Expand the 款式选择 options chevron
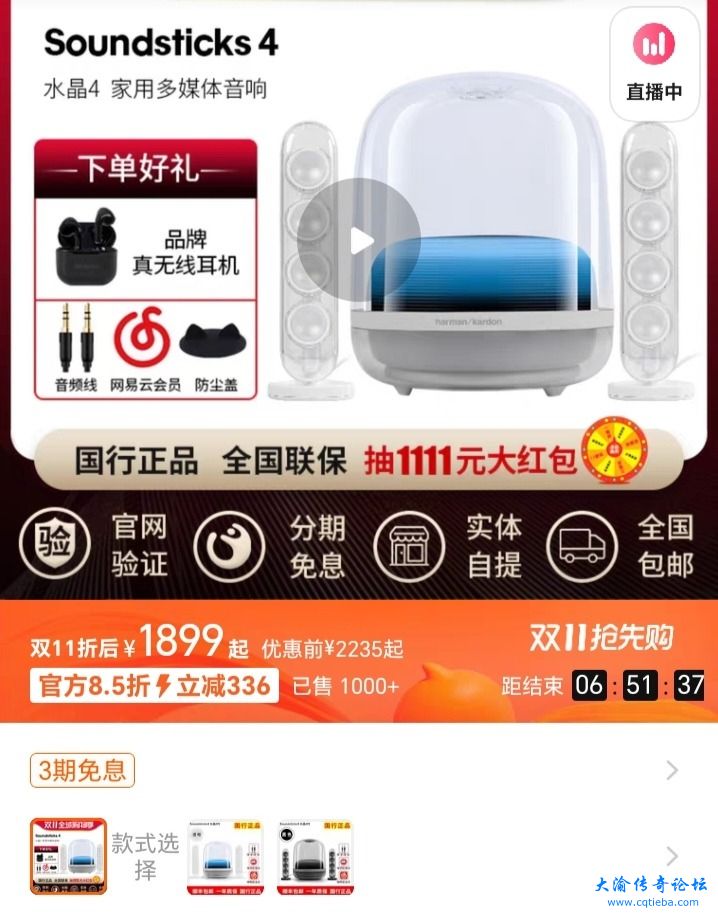 point(672,856)
